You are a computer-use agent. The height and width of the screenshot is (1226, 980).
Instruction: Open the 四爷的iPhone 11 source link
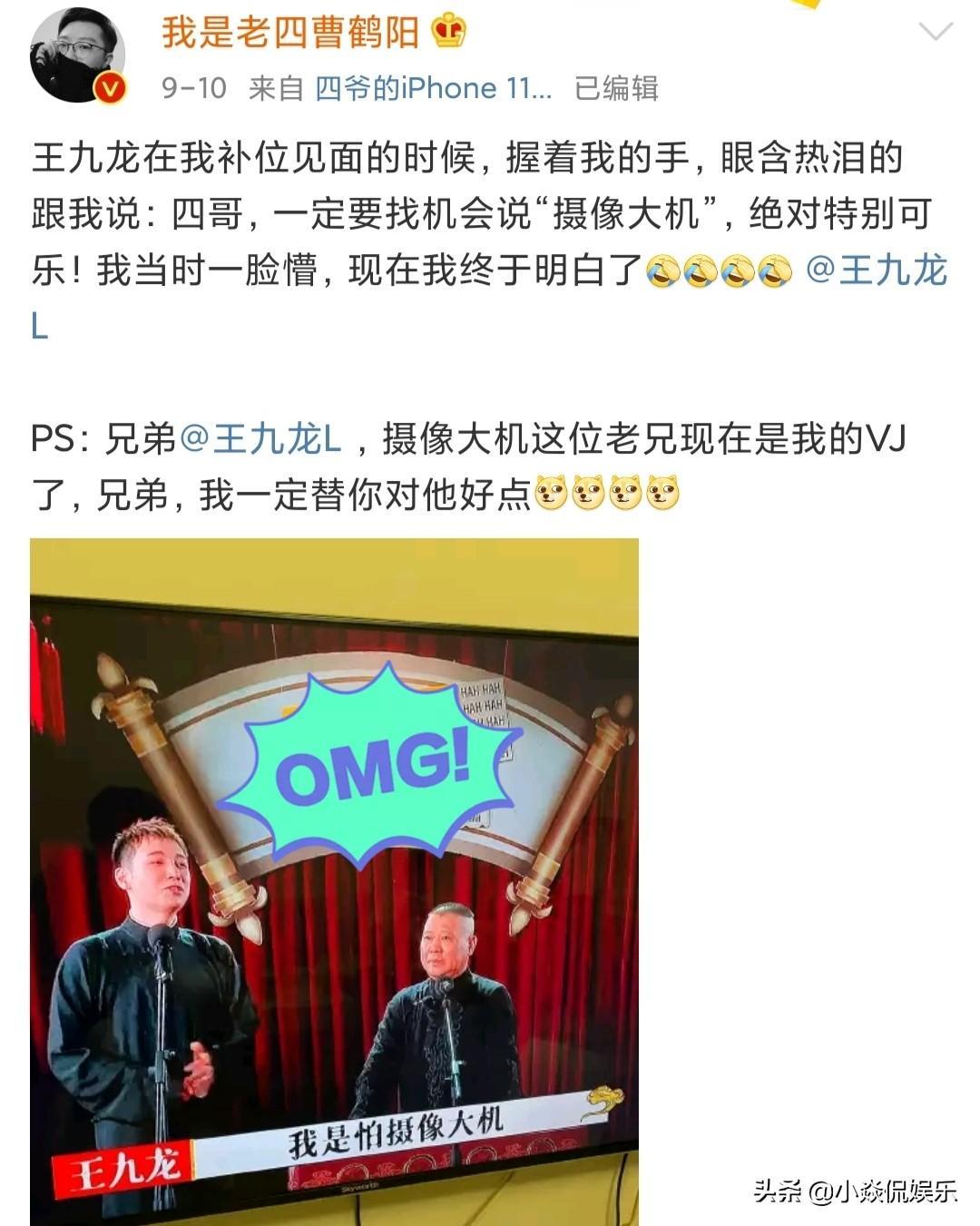click(x=433, y=88)
